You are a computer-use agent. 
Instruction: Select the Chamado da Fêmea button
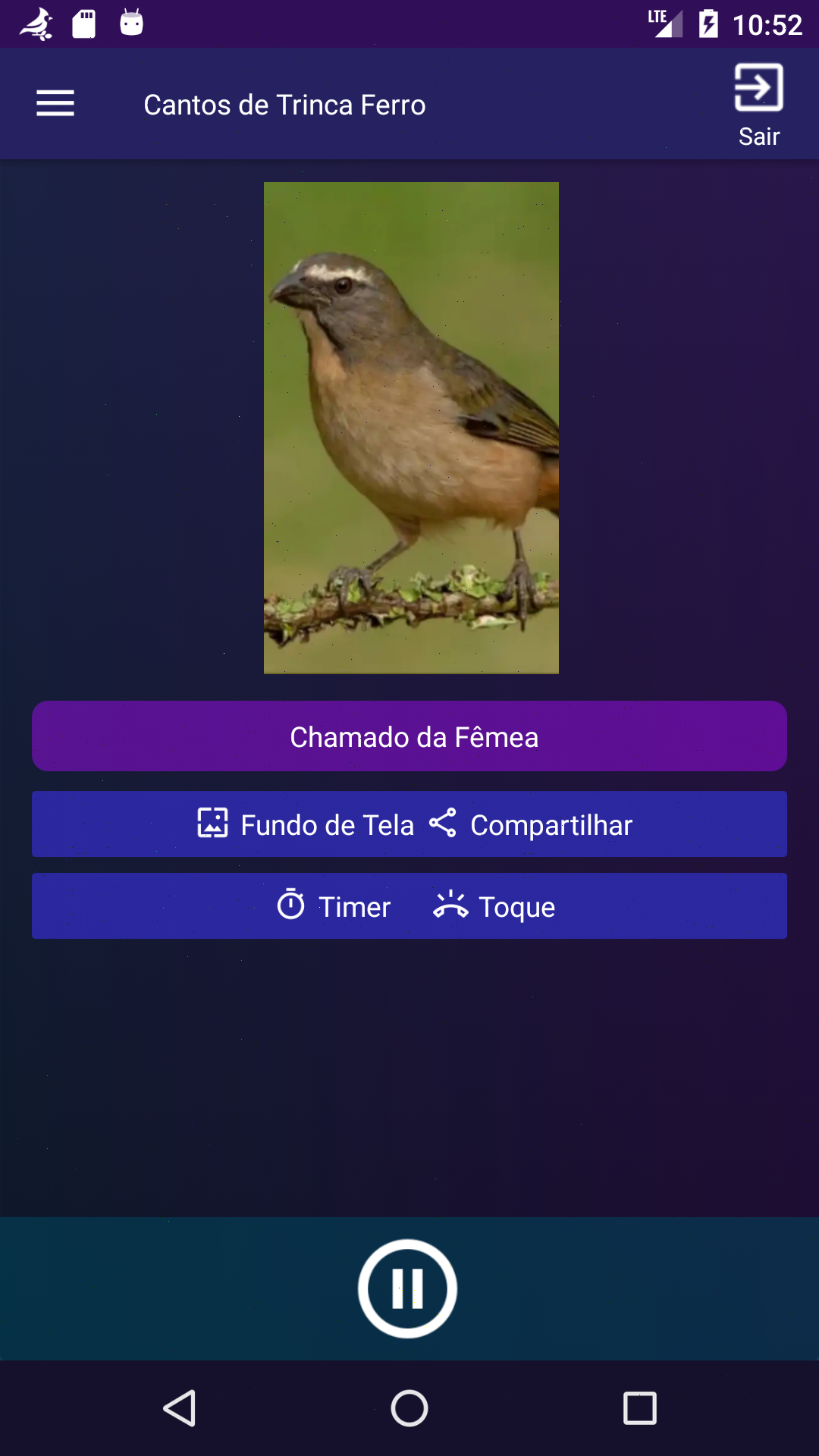coord(409,736)
